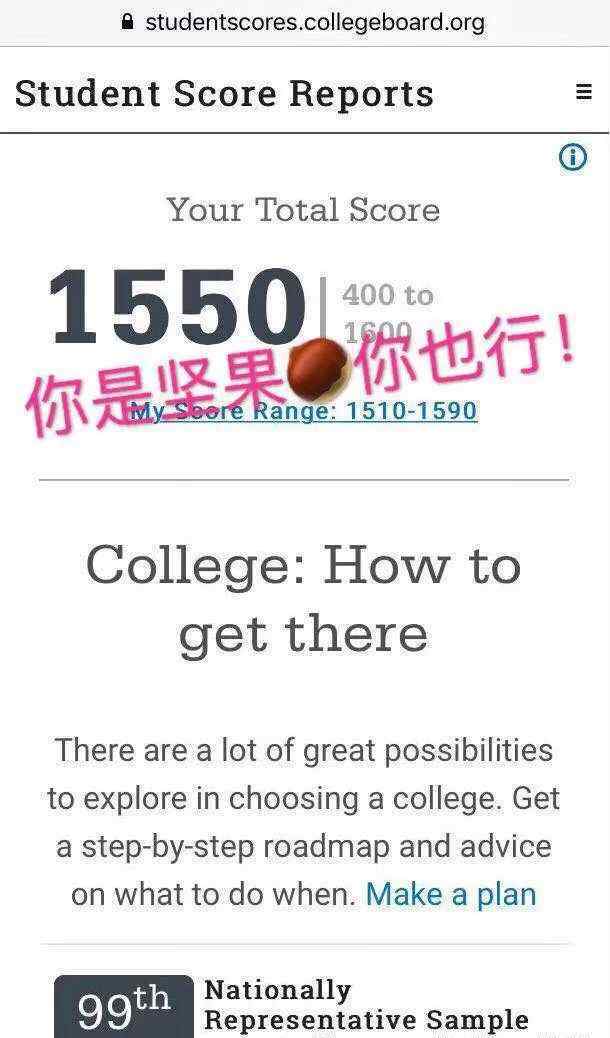Tap the info icon
The height and width of the screenshot is (1038, 610).
573,158
